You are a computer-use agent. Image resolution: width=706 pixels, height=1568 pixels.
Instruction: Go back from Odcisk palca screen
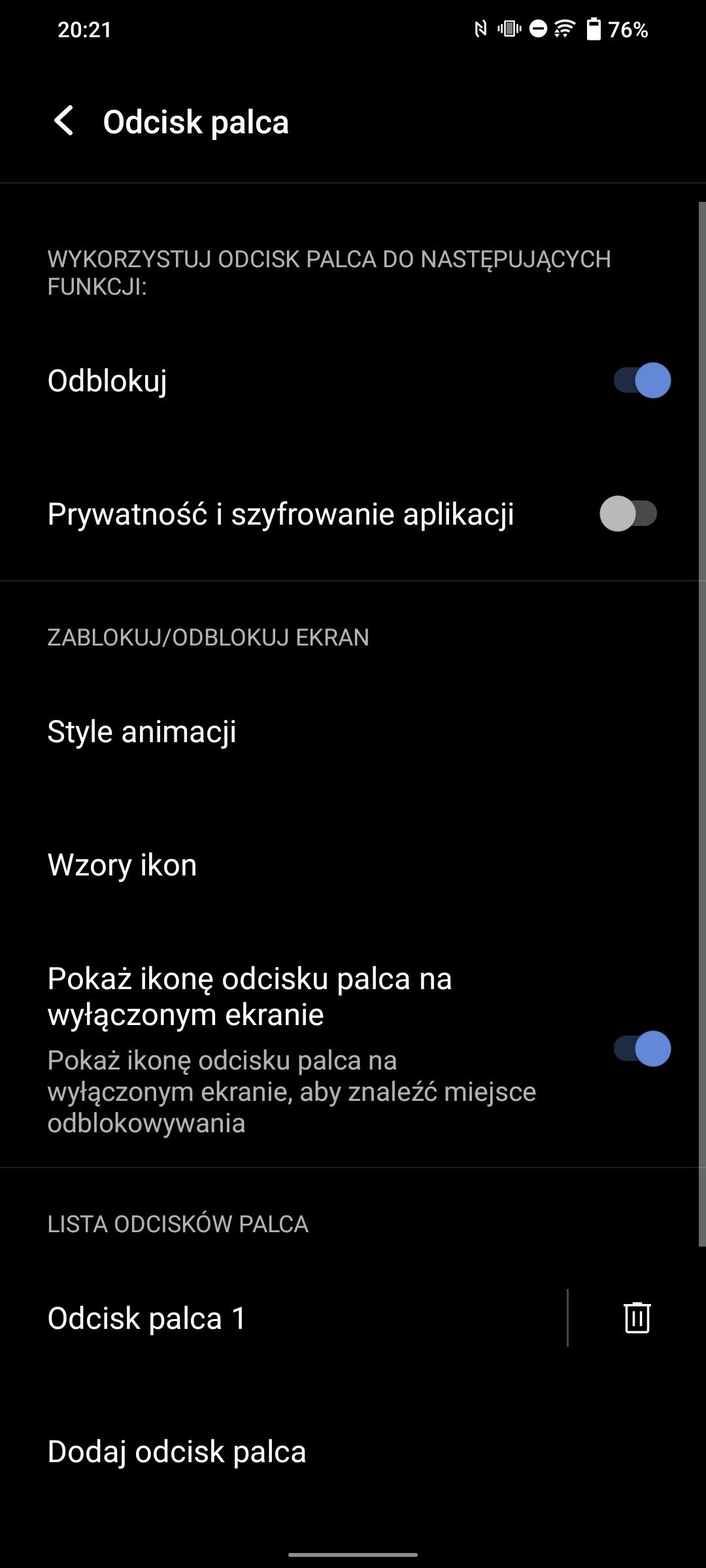tap(64, 122)
